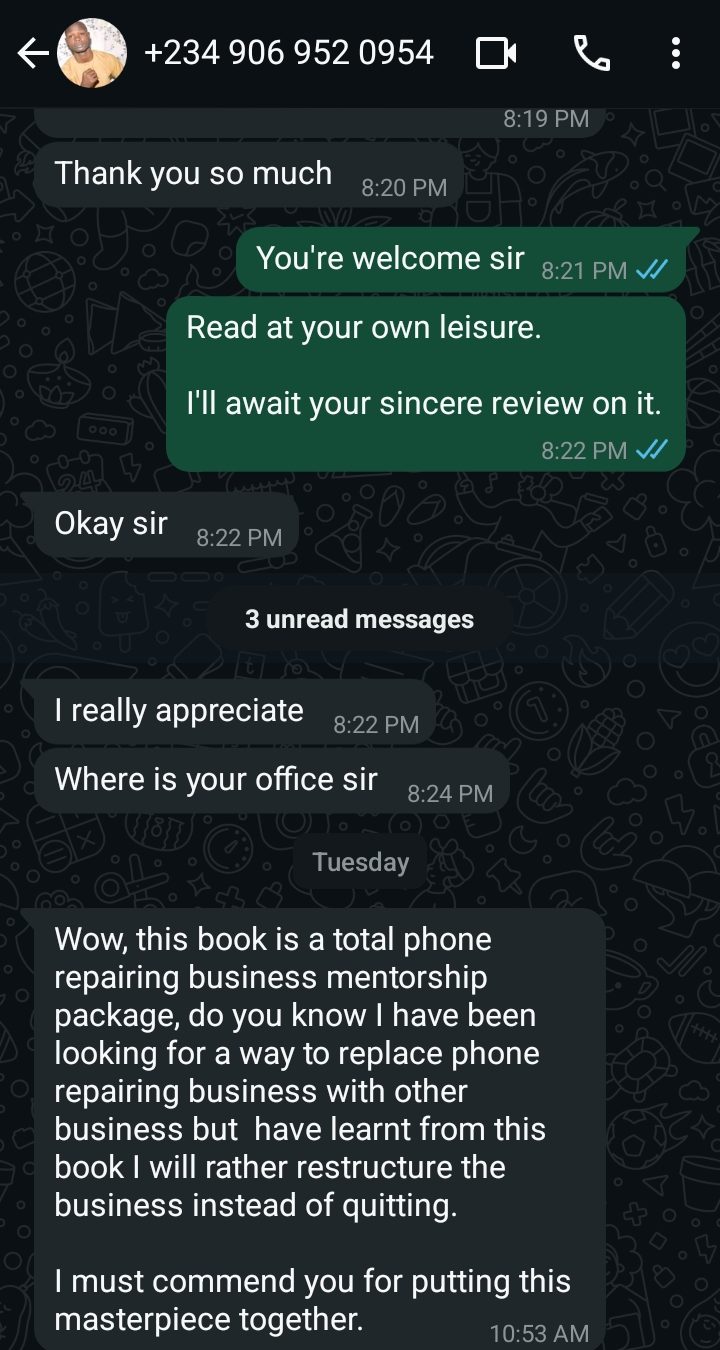Go back to the chat list
This screenshot has width=720, height=1350.
pos(32,54)
